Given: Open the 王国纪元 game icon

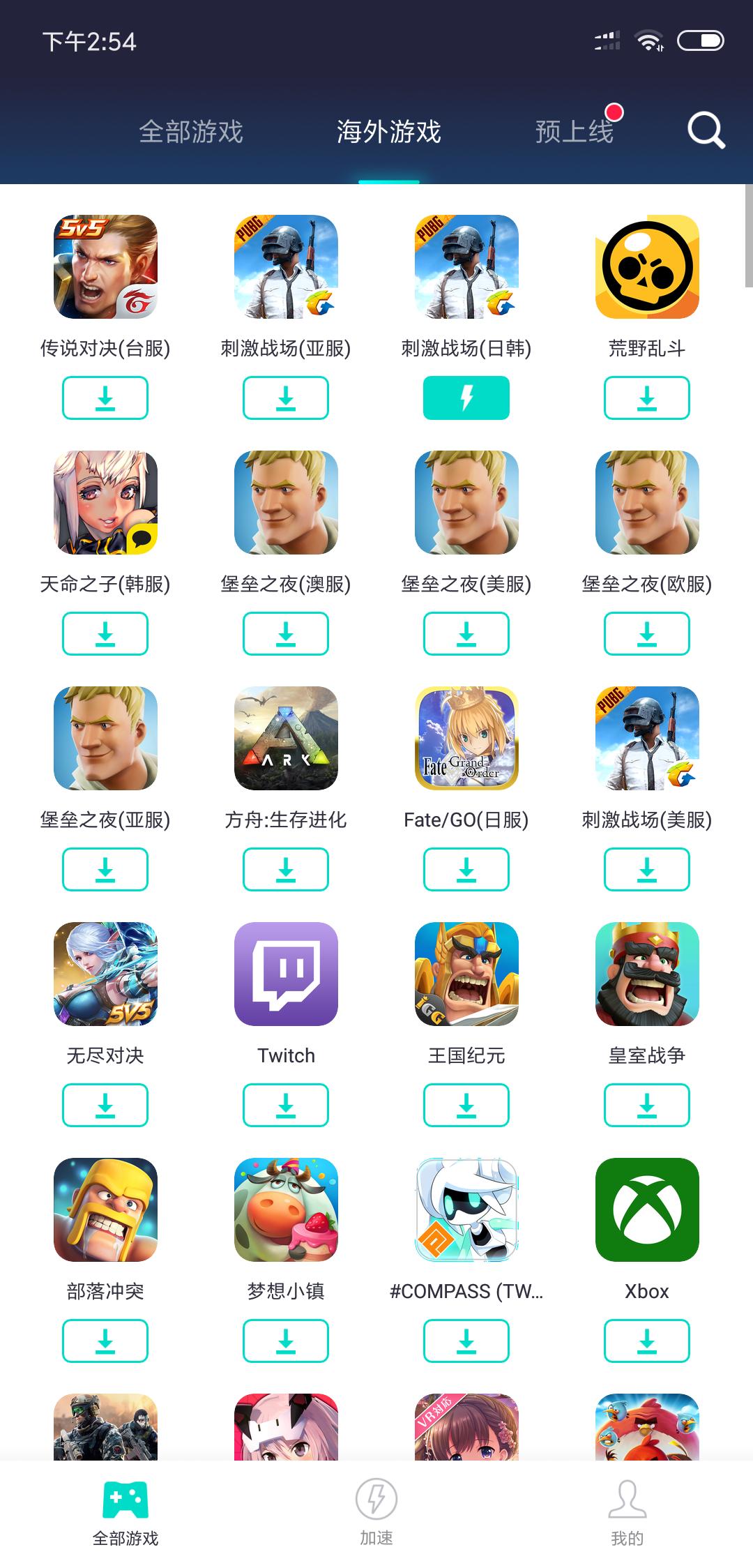Looking at the screenshot, I should (x=466, y=974).
